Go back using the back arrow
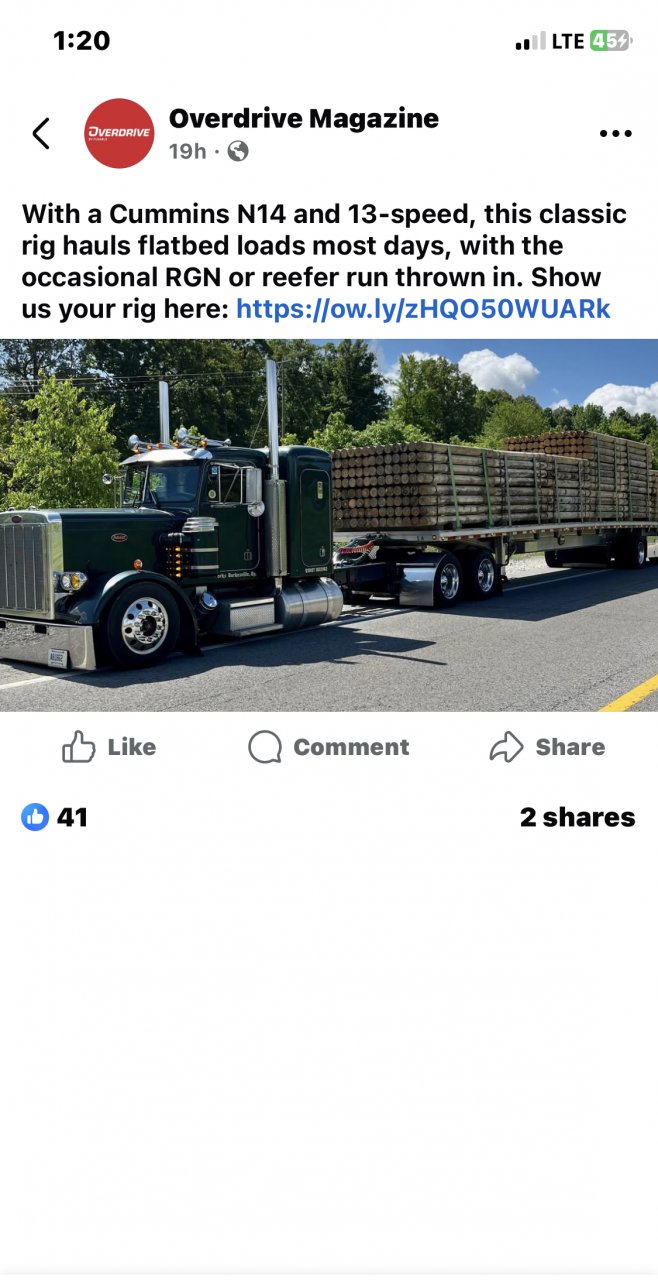Screen dimensions: 658x1280 pos(41,133)
